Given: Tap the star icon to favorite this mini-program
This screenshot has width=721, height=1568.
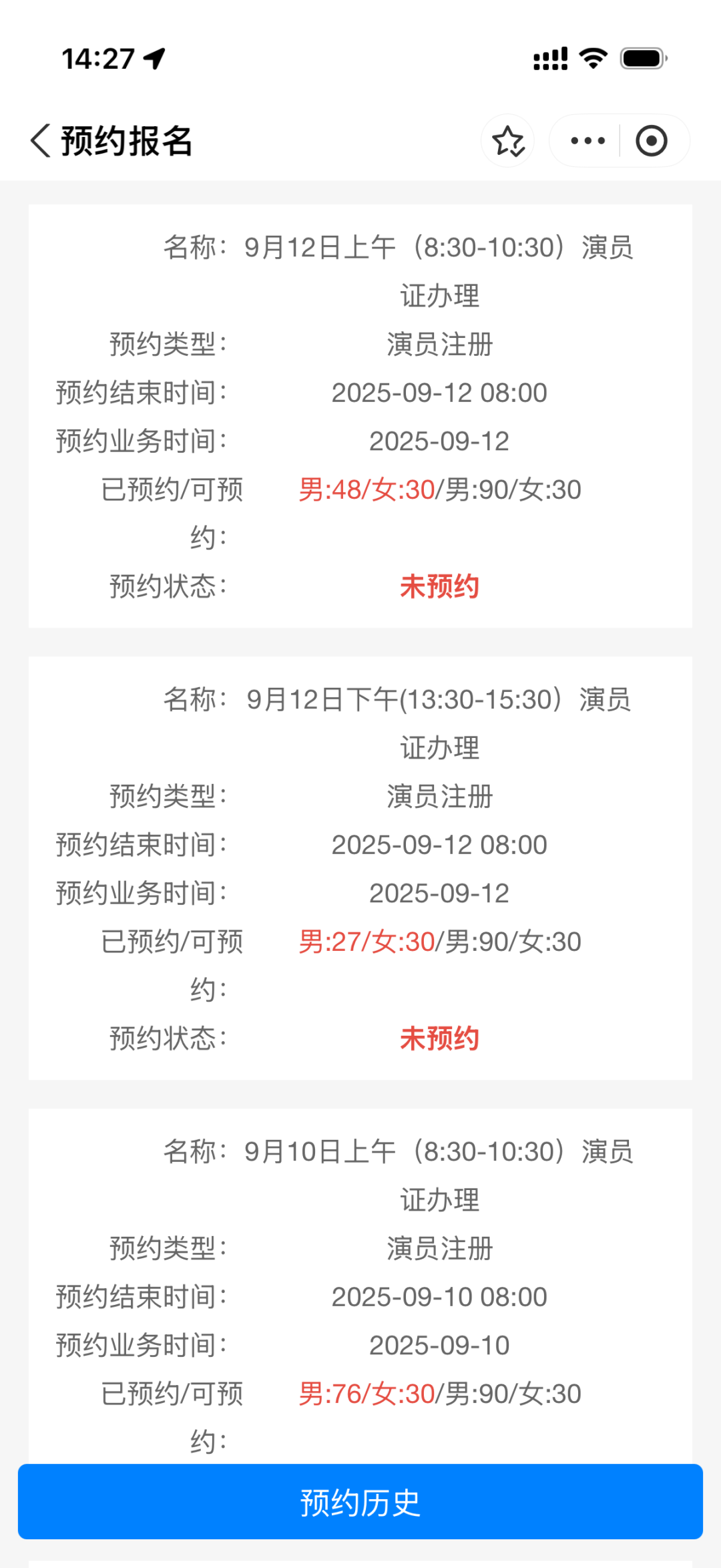Looking at the screenshot, I should 507,141.
